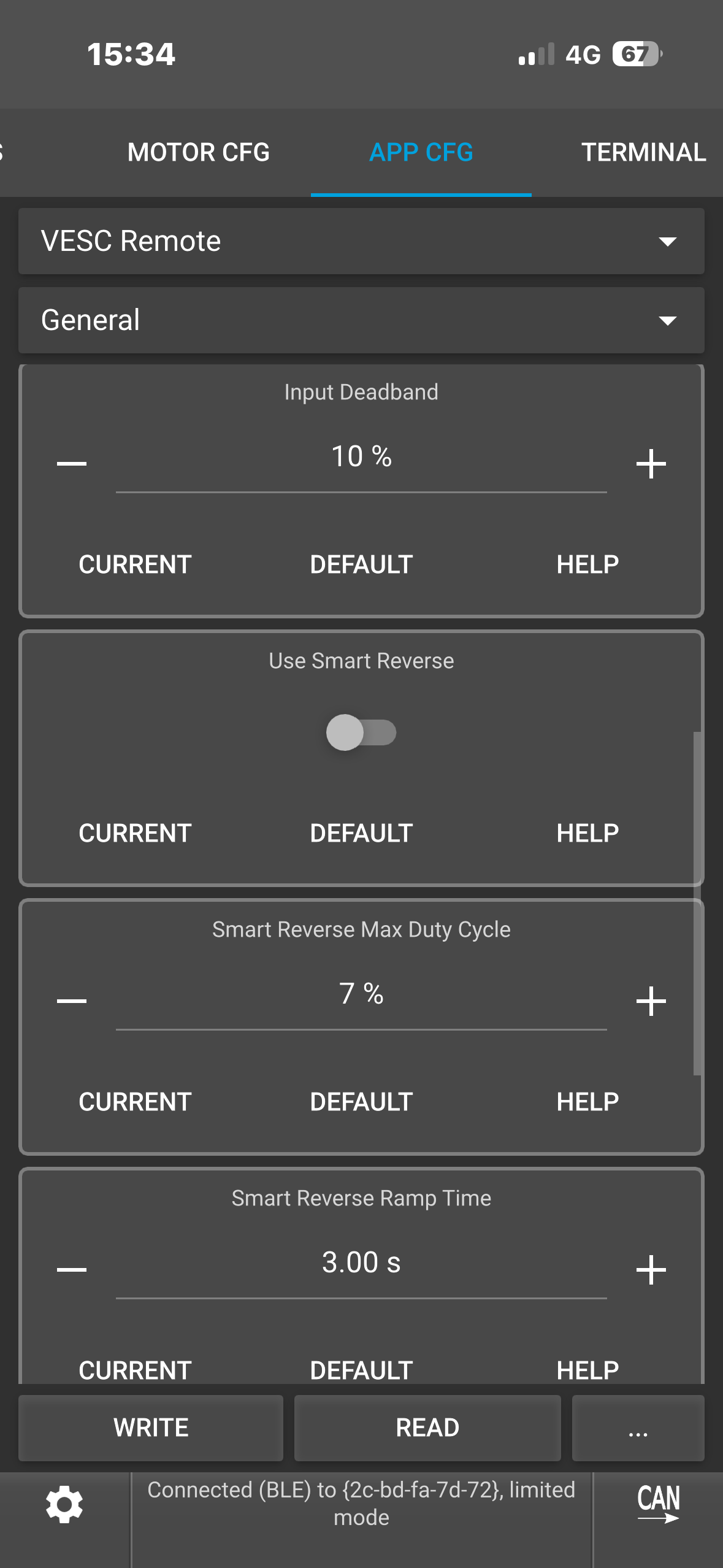Enable the Use Smart Reverse switch

click(361, 732)
